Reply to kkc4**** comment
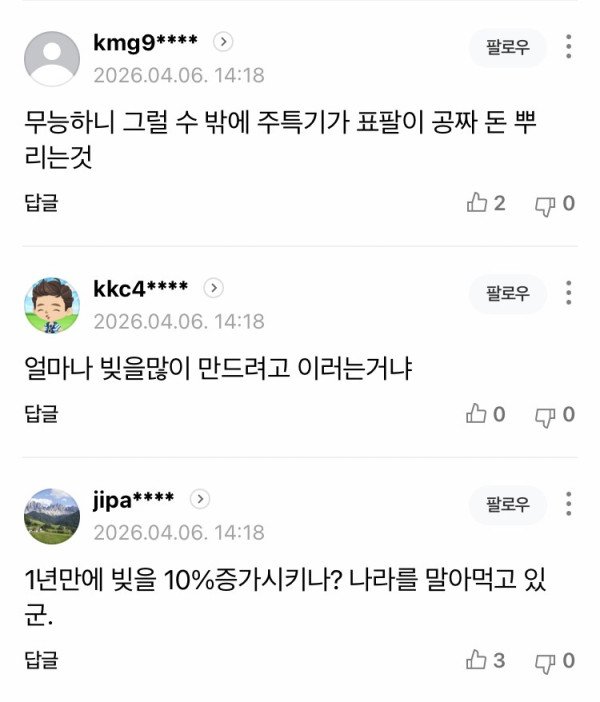Screen dimensions: 600x702 (x=41, y=413)
